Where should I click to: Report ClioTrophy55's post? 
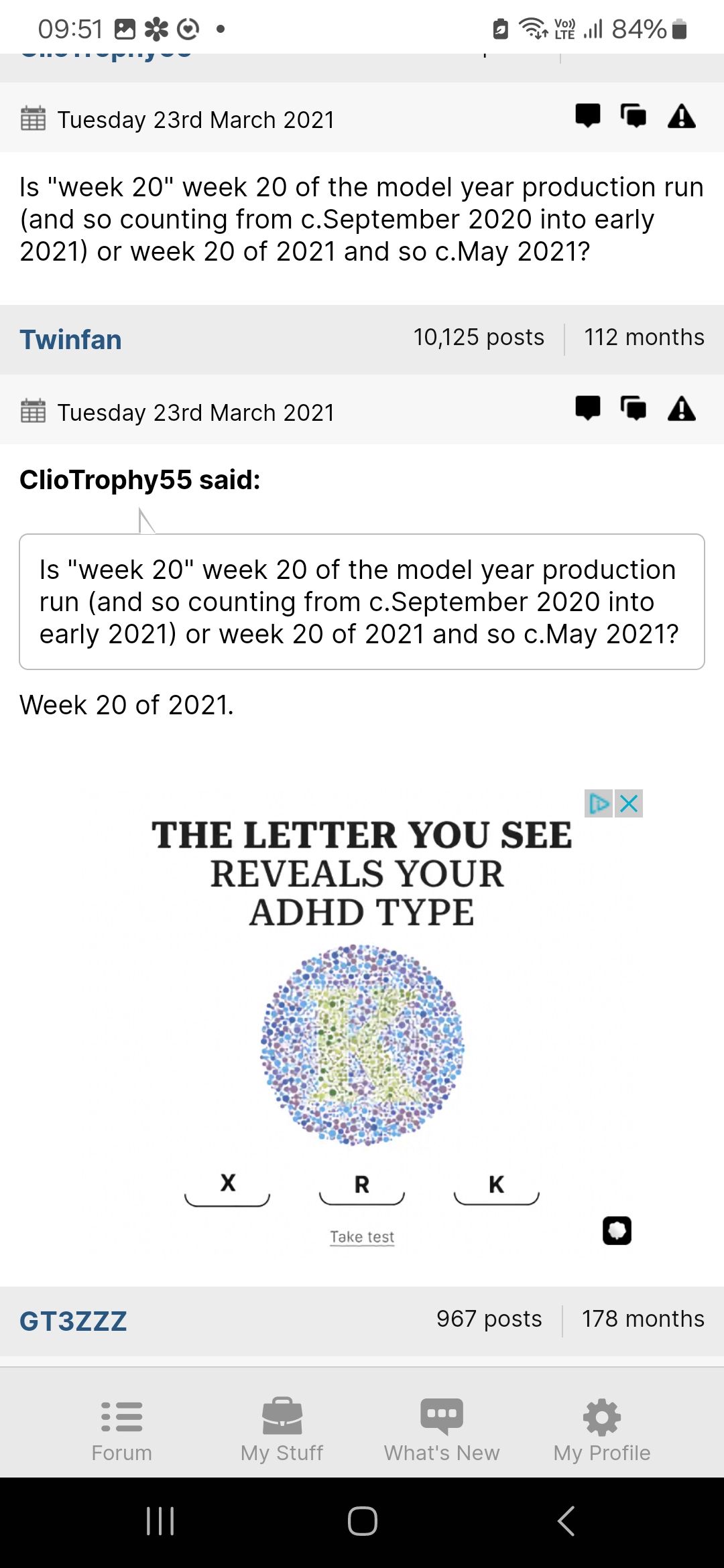[x=681, y=117]
